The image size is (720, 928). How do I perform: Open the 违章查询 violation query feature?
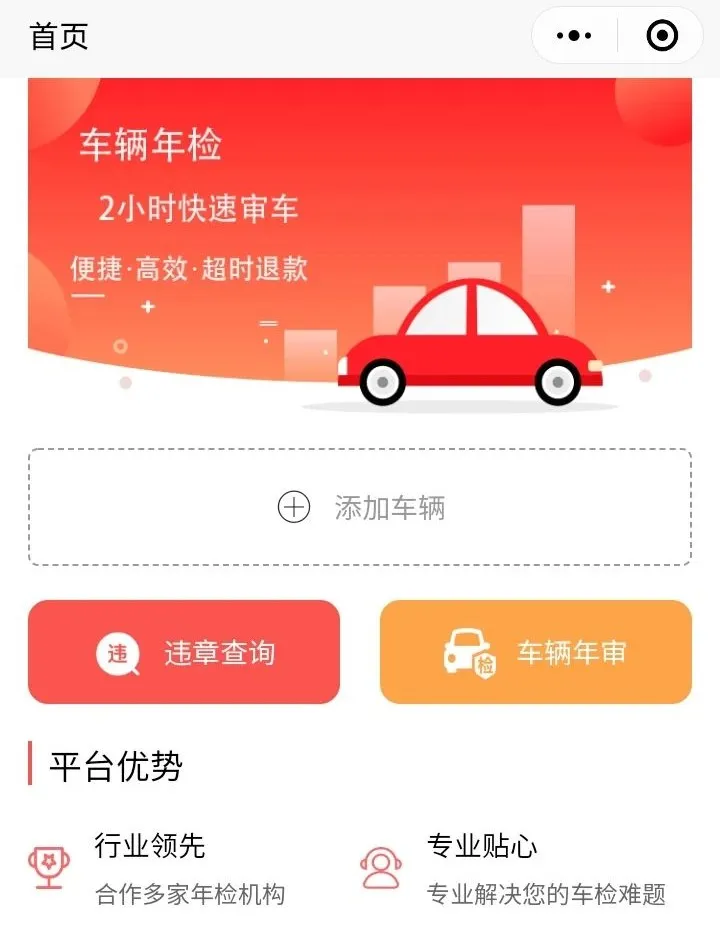point(183,652)
